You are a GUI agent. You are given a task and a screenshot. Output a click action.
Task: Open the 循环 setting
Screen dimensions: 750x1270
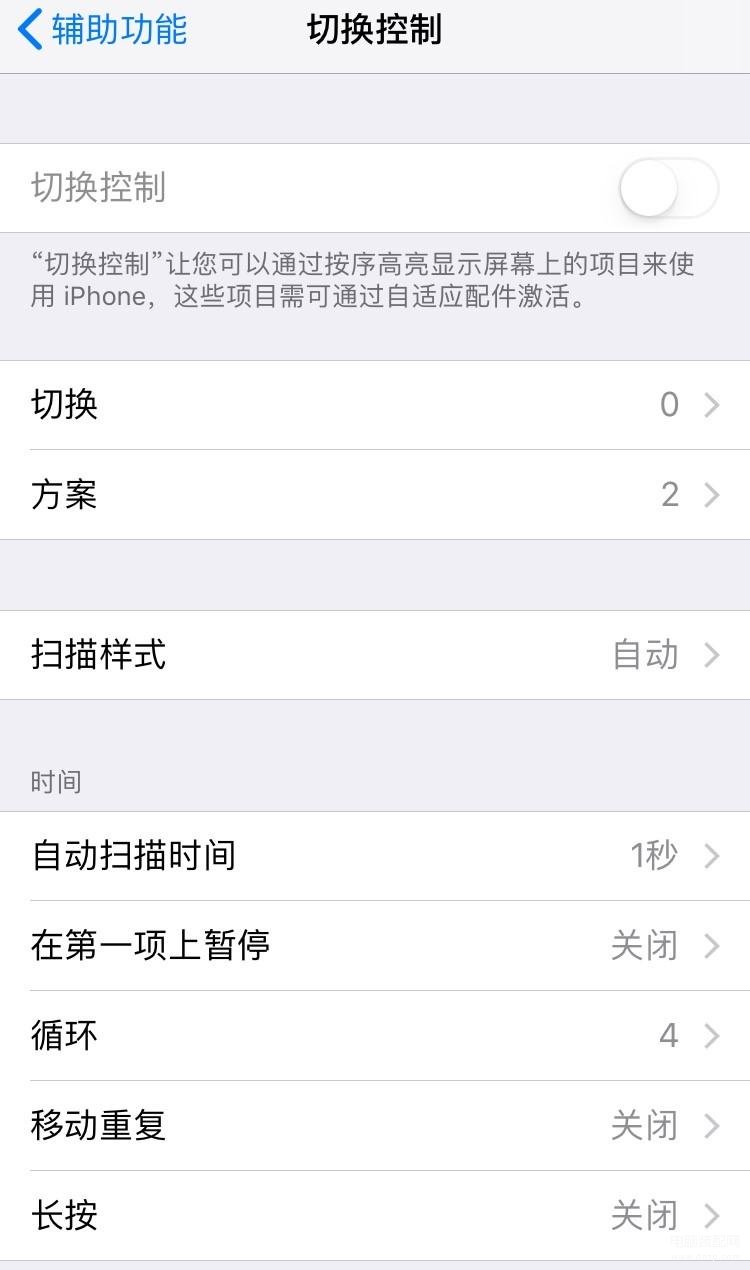coord(375,1036)
